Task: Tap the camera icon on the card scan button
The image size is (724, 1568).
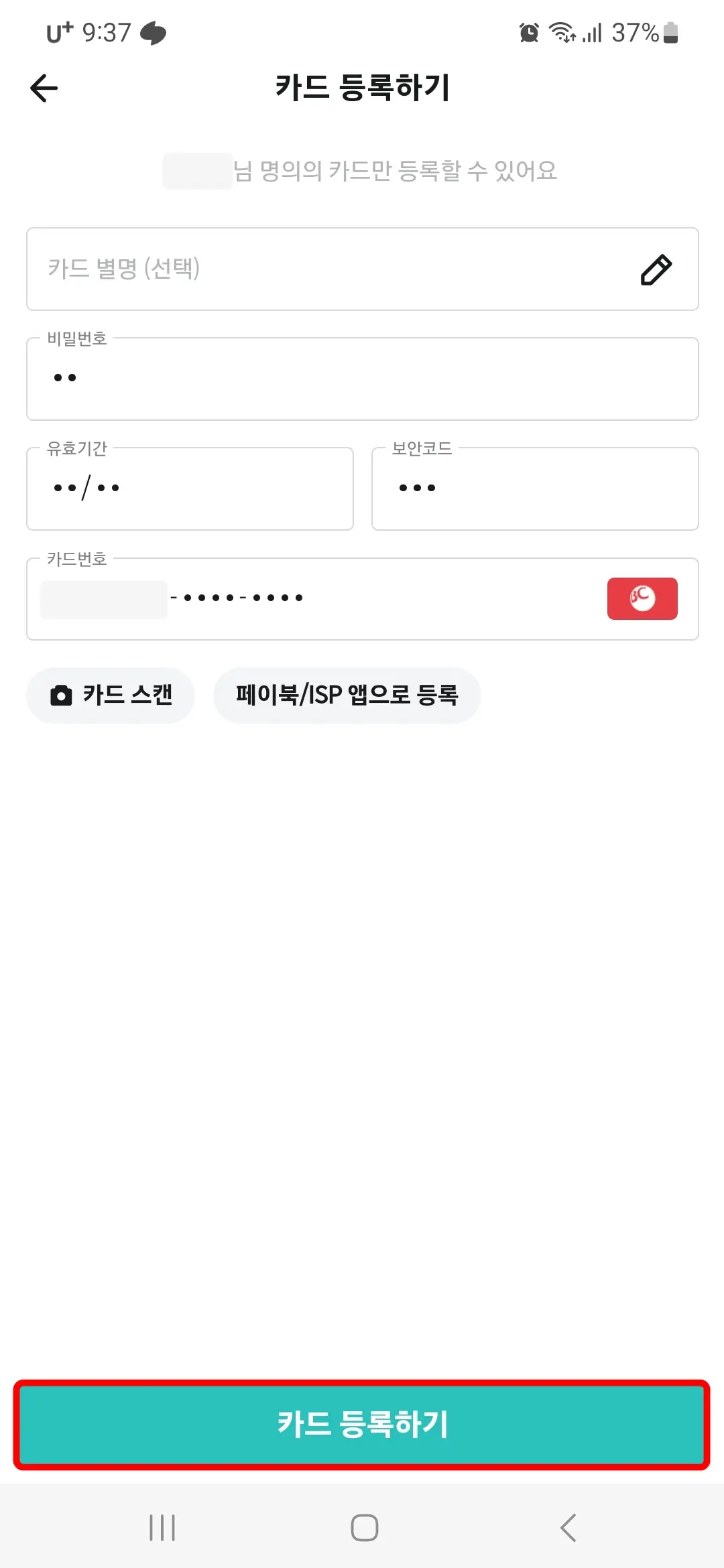Action: [62, 696]
